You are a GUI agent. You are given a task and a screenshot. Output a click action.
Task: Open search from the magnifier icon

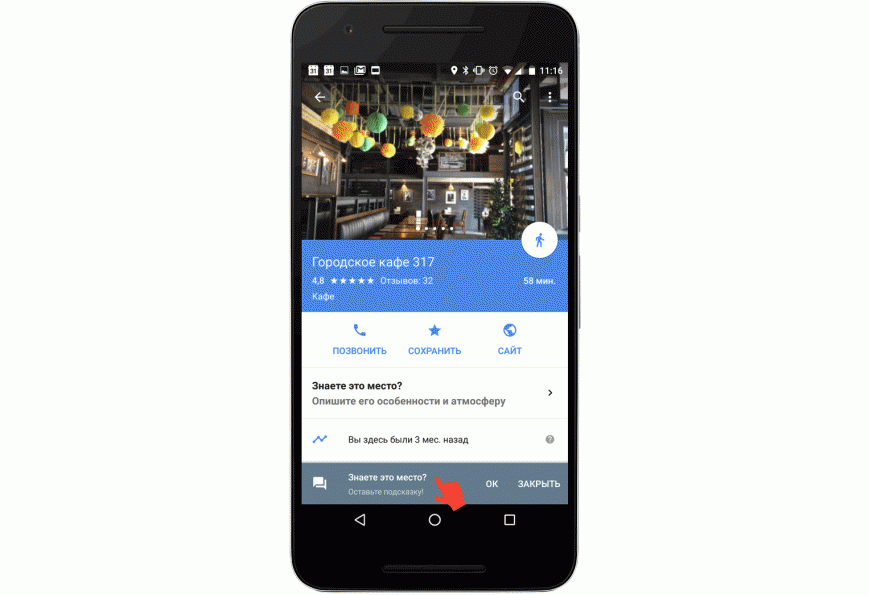[518, 97]
